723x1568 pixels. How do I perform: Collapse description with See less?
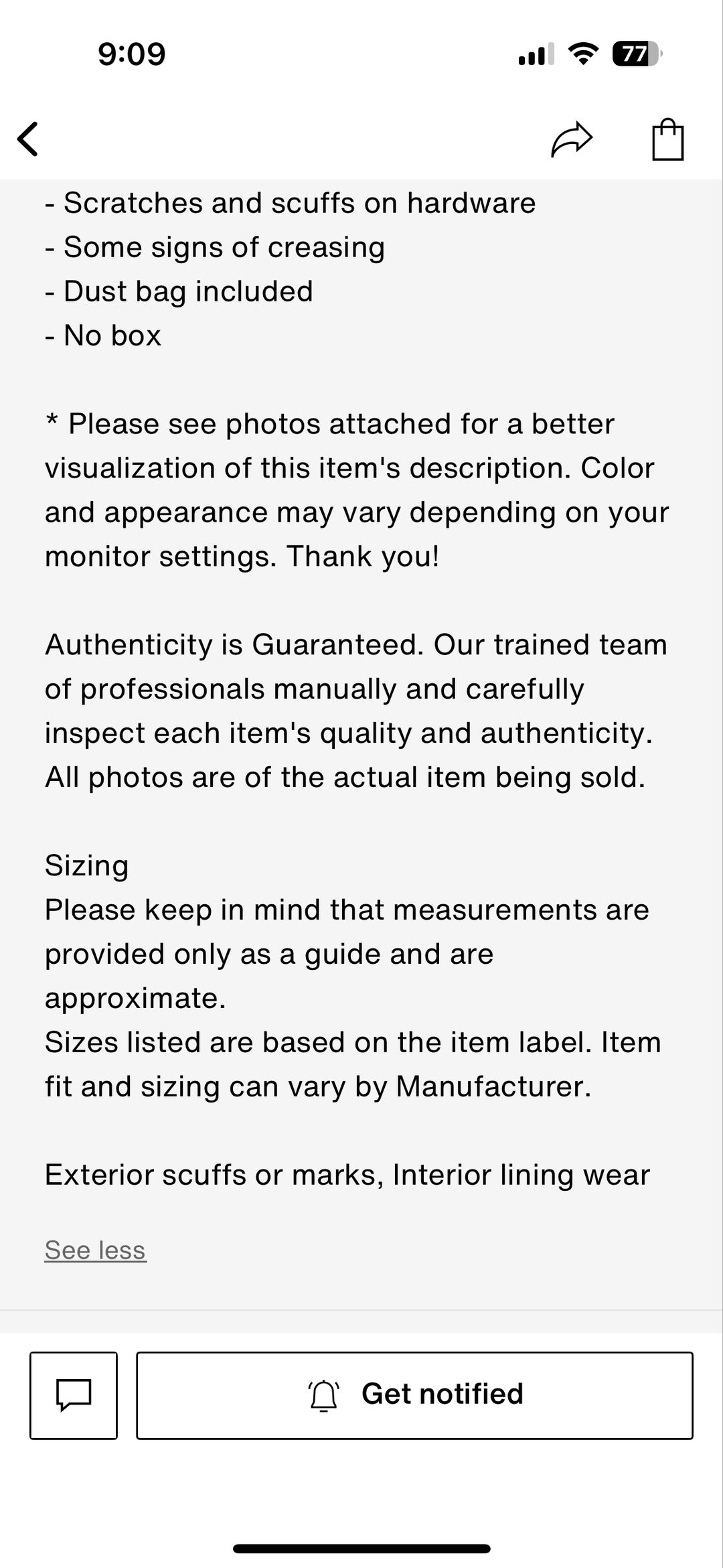click(95, 1250)
